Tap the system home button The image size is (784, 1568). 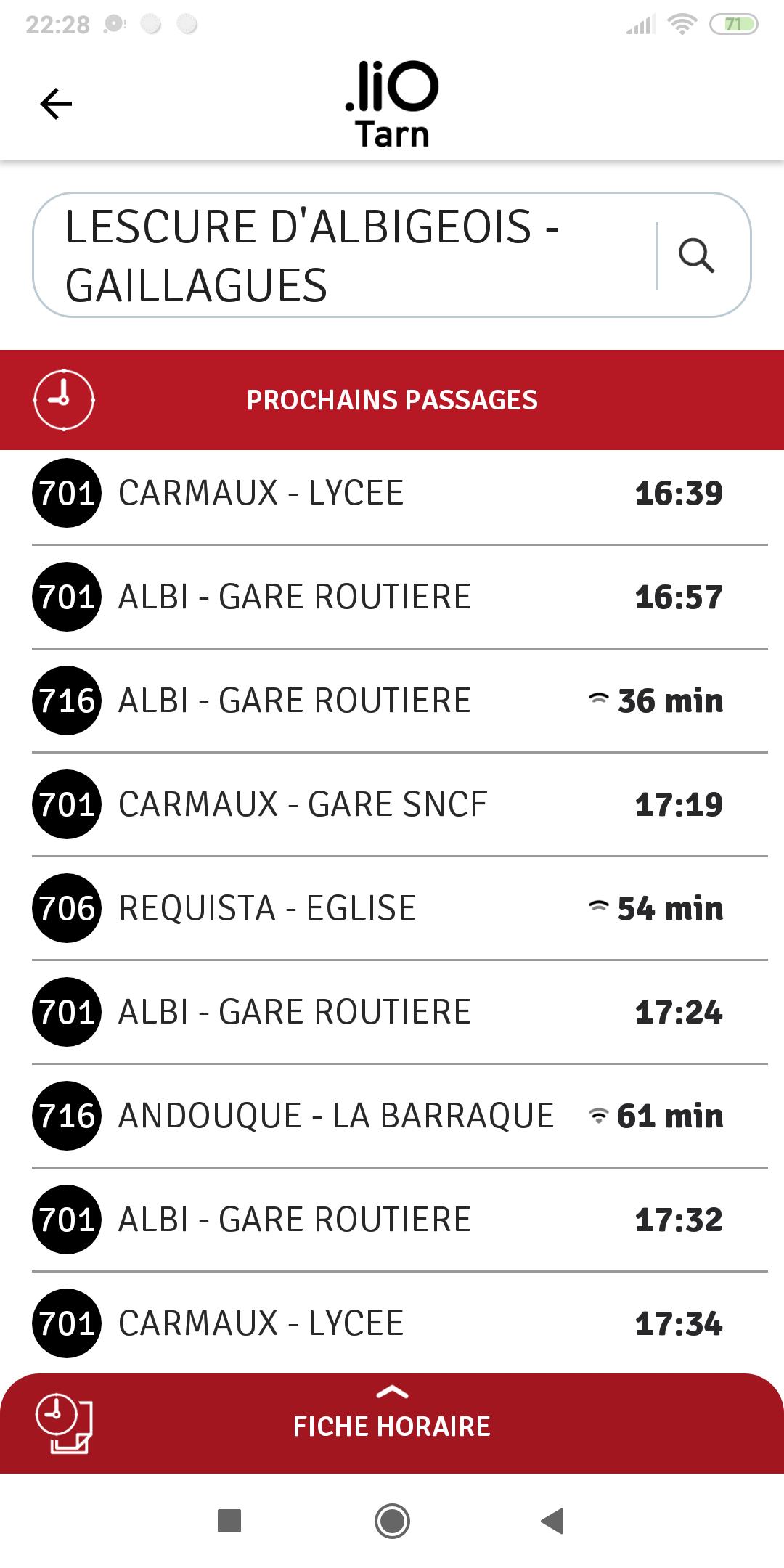coord(392,1521)
